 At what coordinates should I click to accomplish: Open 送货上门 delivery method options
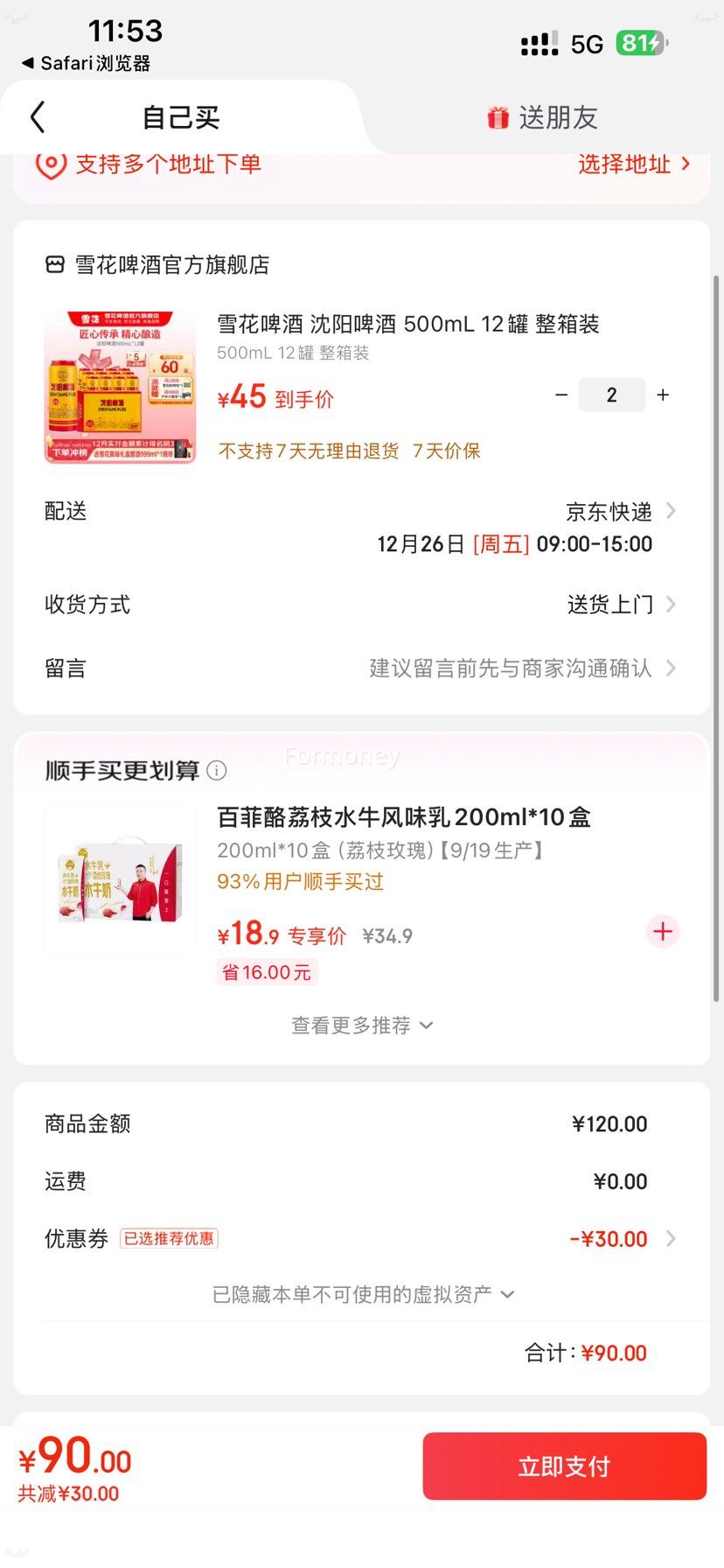pyautogui.click(x=621, y=604)
